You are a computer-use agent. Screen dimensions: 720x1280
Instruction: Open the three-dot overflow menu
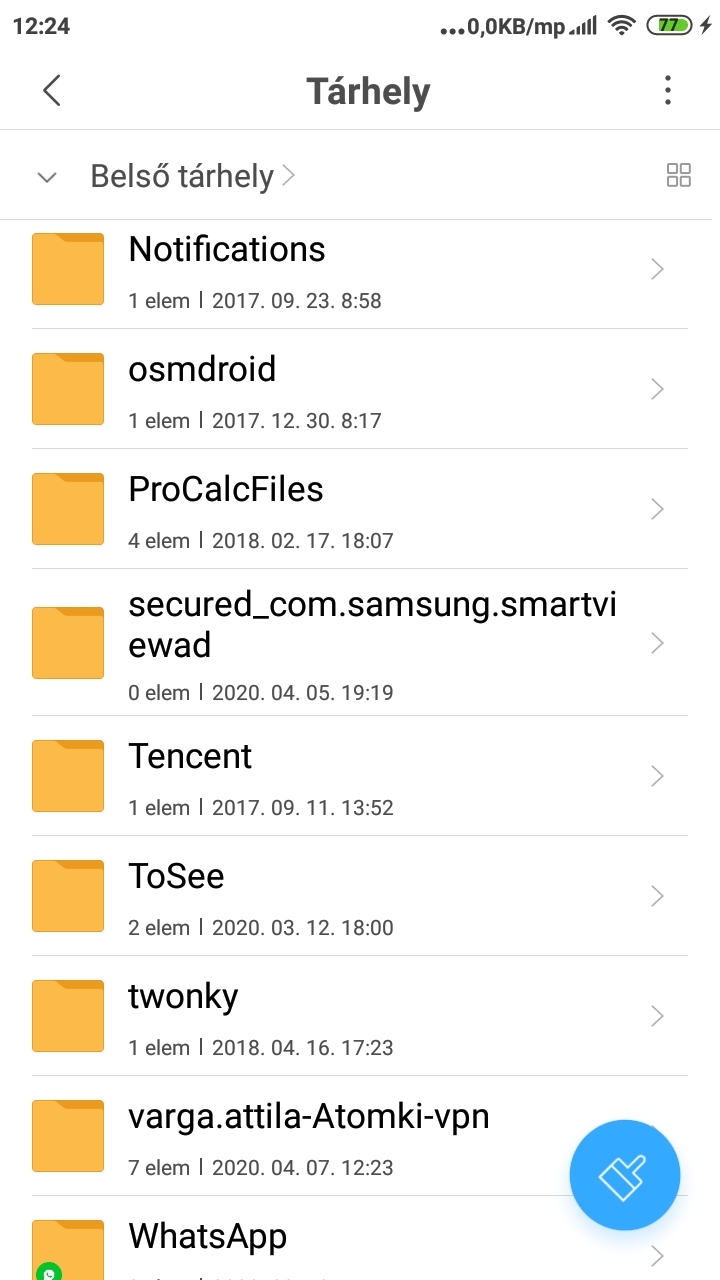pyautogui.click(x=668, y=91)
